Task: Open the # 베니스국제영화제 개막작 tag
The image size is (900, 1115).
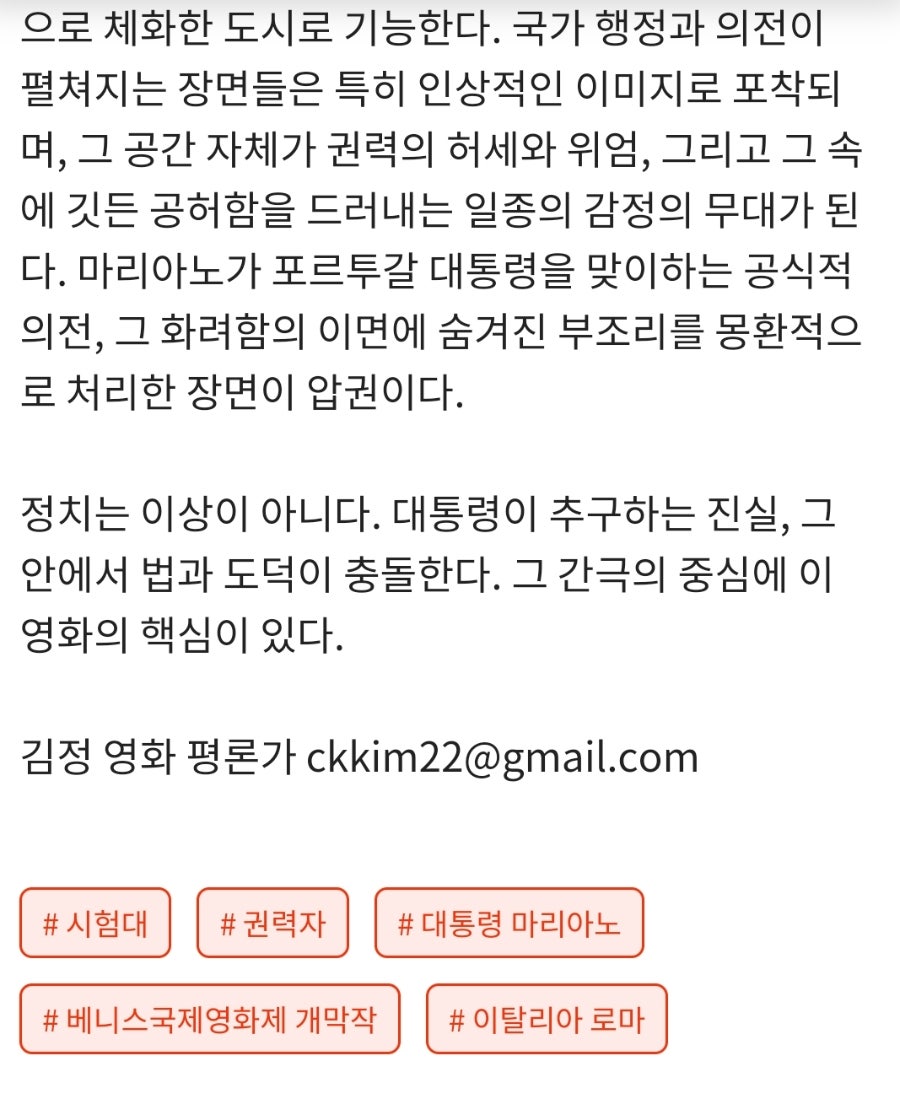Action: point(209,1019)
